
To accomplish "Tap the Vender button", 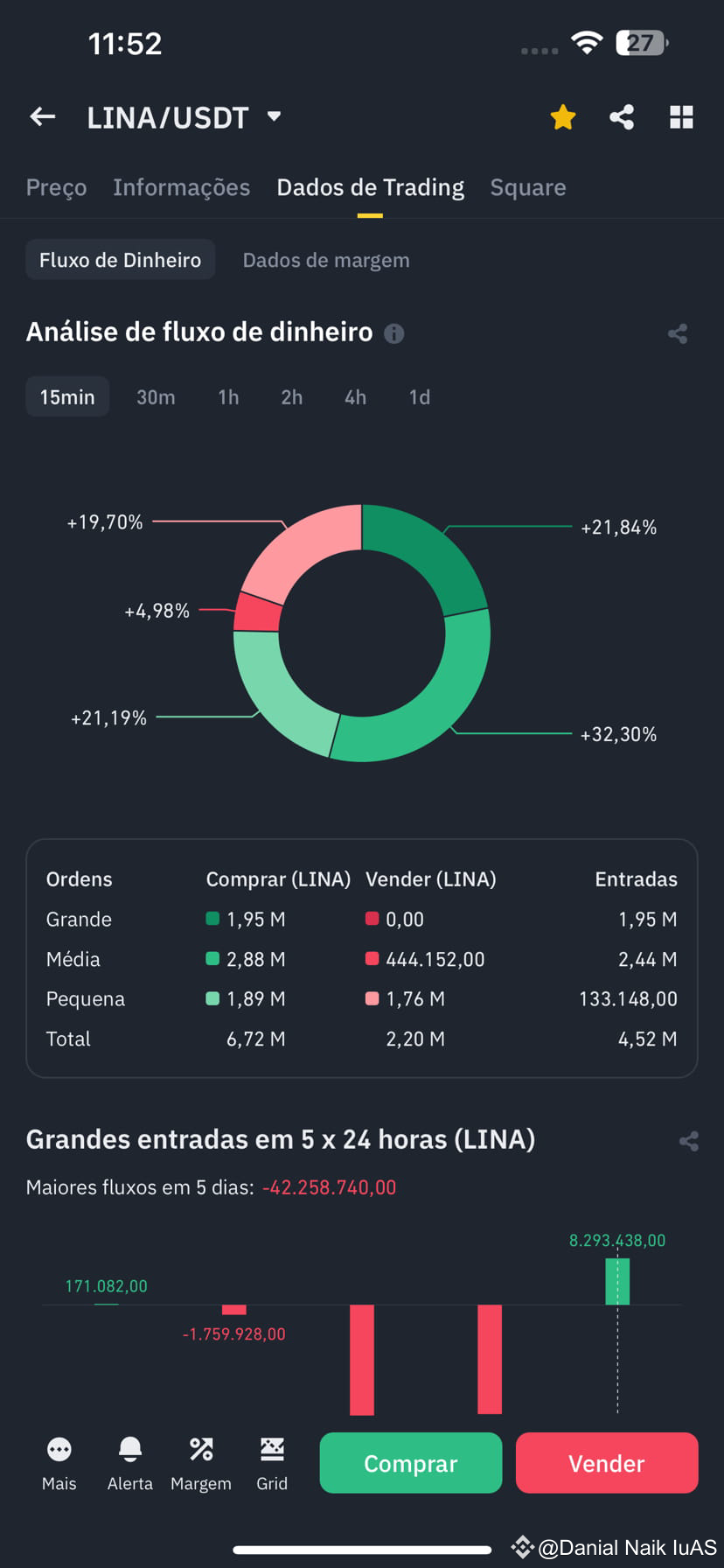I will [x=607, y=1463].
